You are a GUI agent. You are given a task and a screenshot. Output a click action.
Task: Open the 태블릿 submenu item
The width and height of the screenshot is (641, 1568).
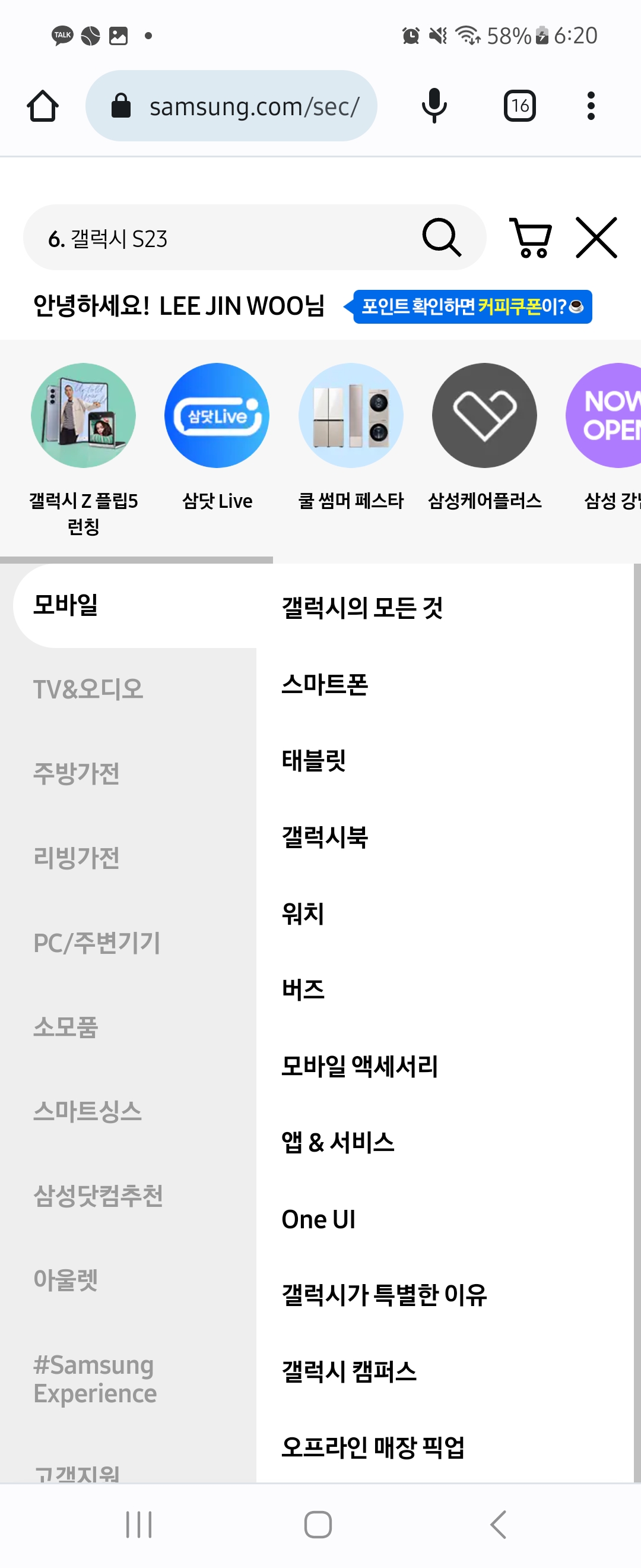pos(314,761)
